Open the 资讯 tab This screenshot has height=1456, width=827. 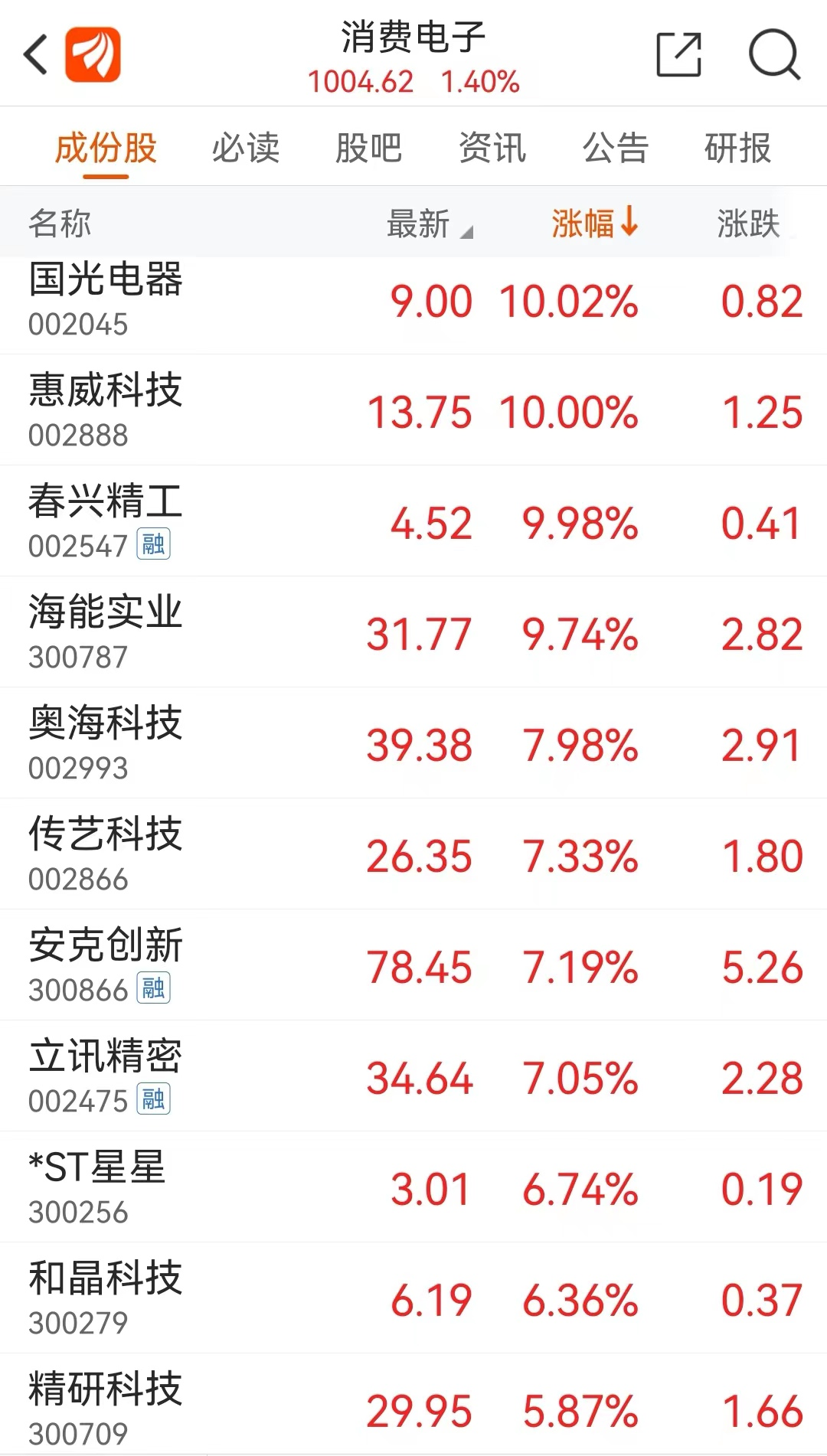point(492,148)
